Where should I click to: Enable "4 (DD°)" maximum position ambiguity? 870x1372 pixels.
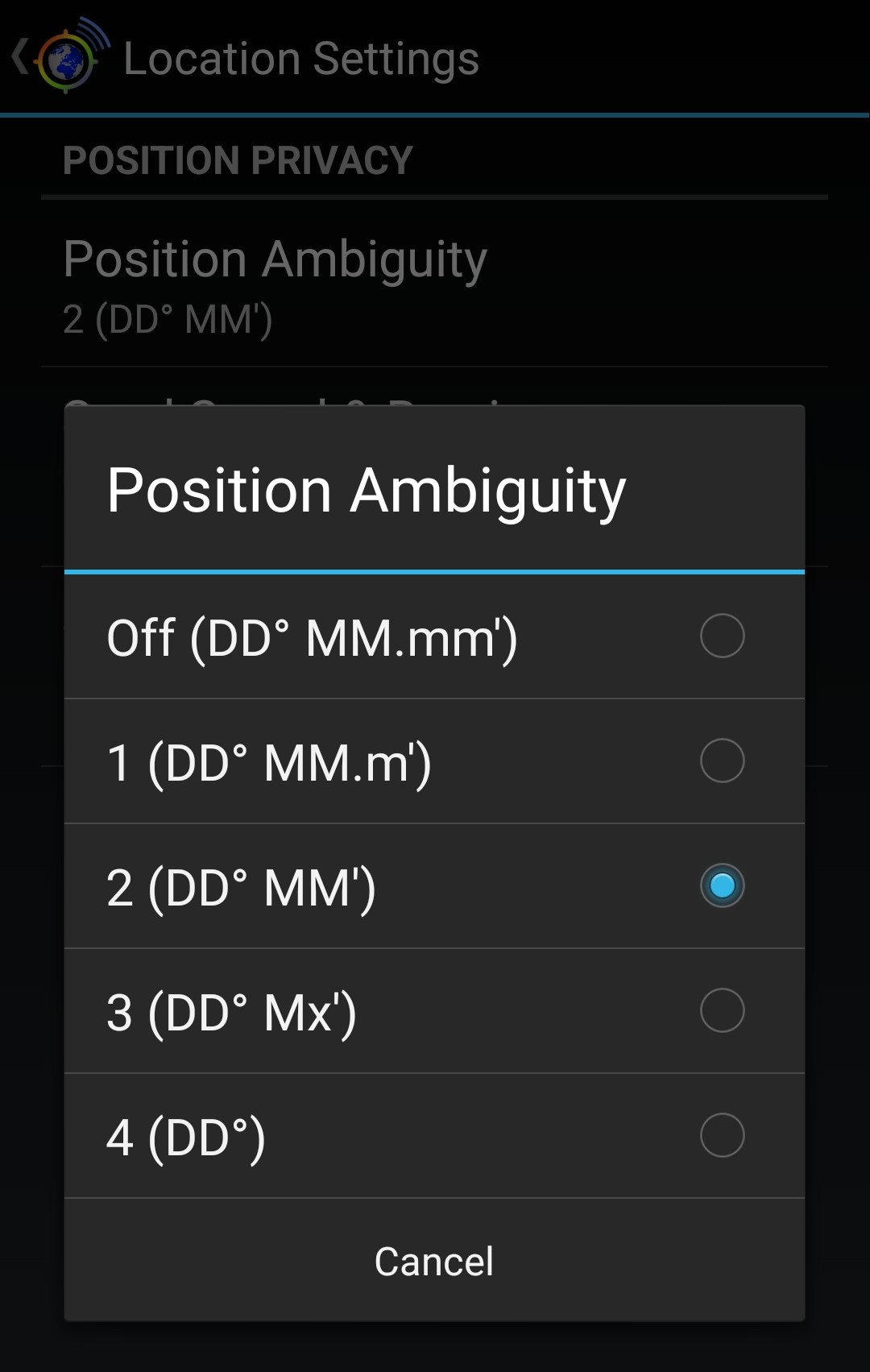click(x=723, y=1134)
